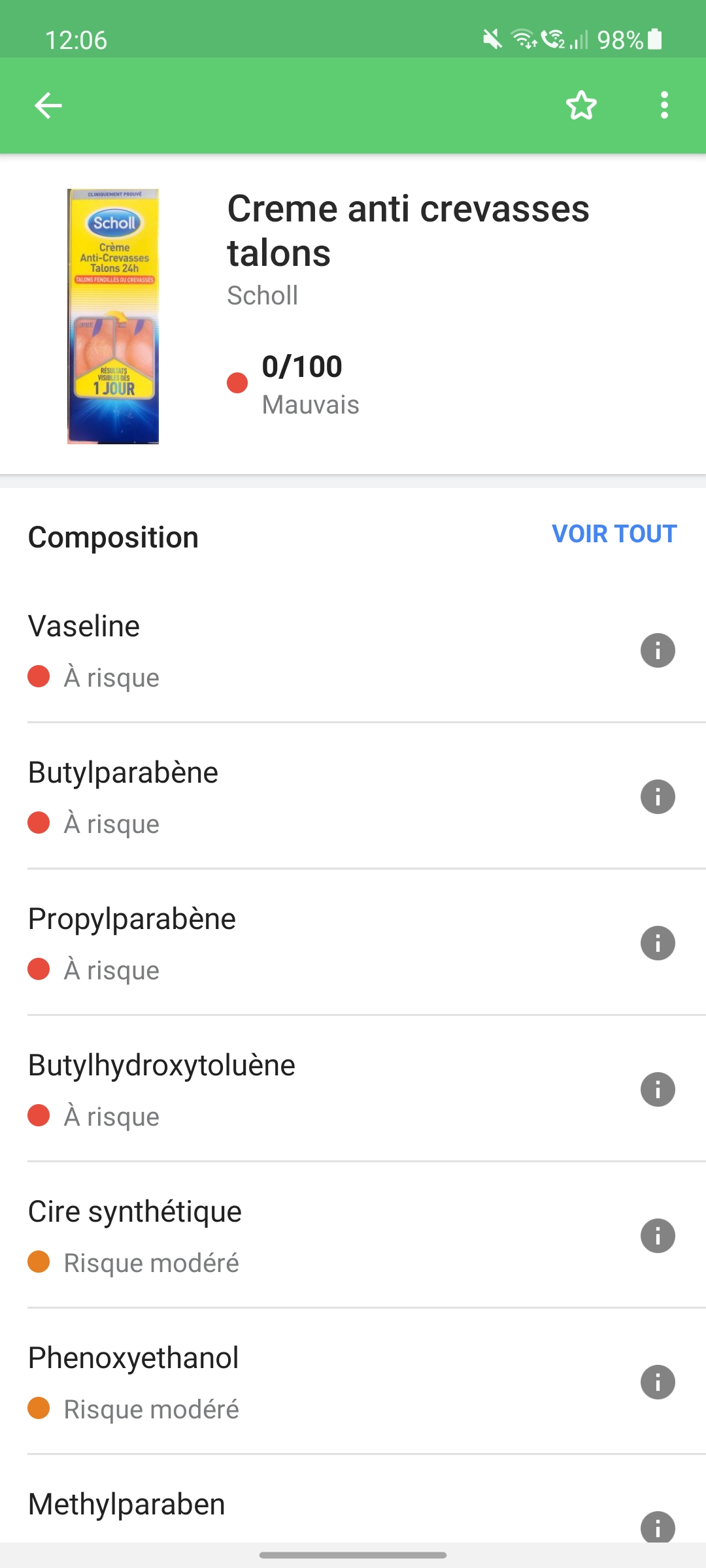The image size is (706, 1568).
Task: Show details for Cire synthétique
Action: point(658,1236)
